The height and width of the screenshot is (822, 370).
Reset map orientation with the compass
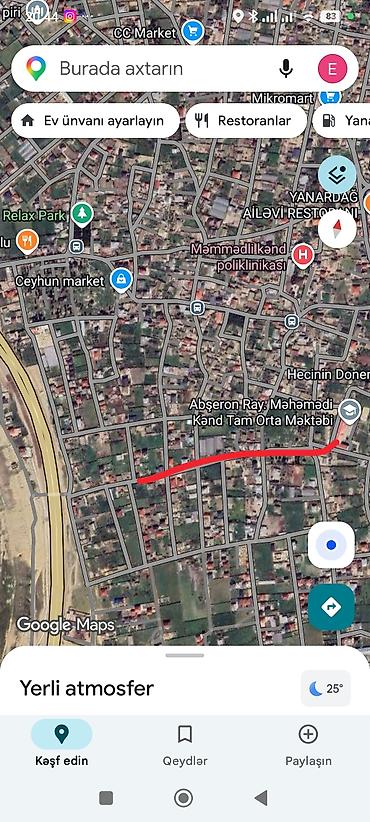pos(336,230)
